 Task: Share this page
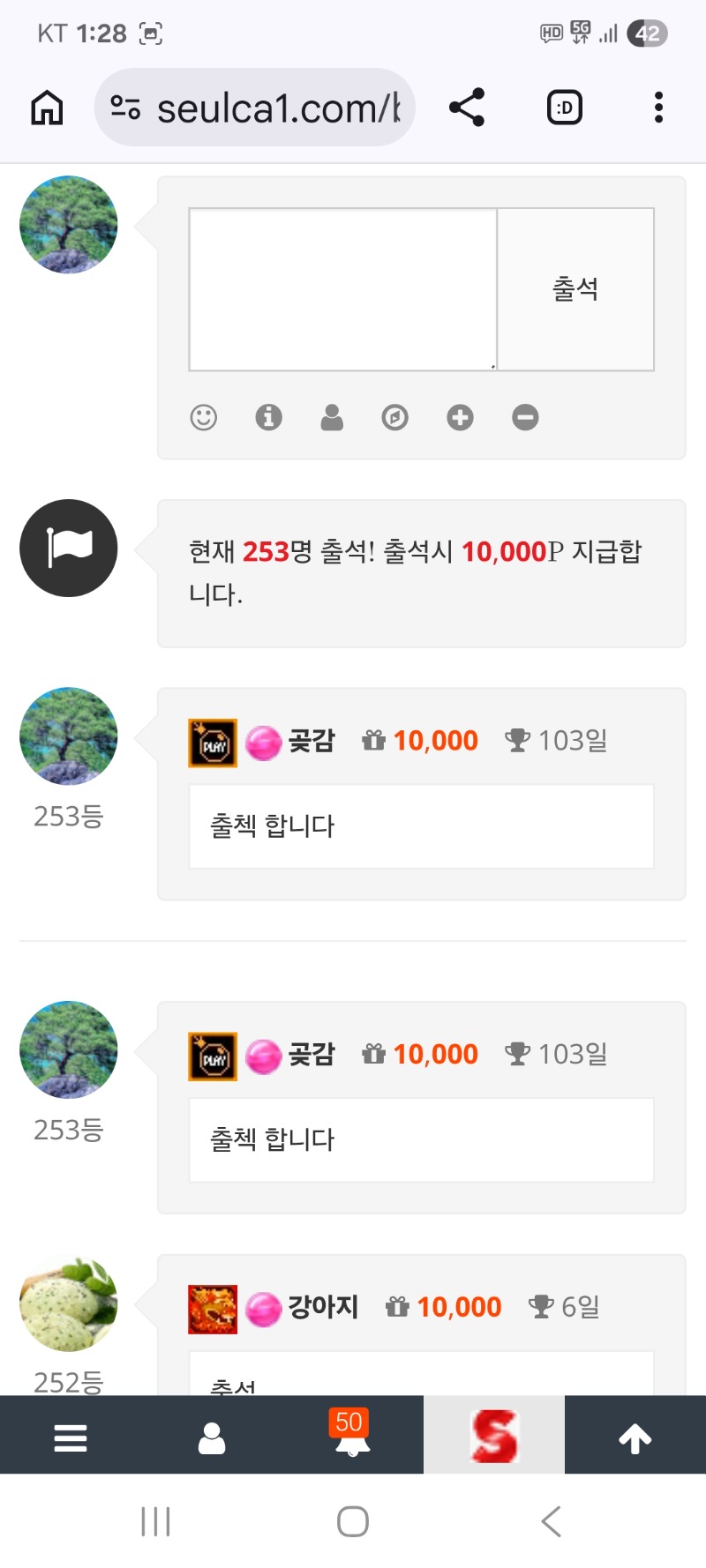[x=467, y=108]
